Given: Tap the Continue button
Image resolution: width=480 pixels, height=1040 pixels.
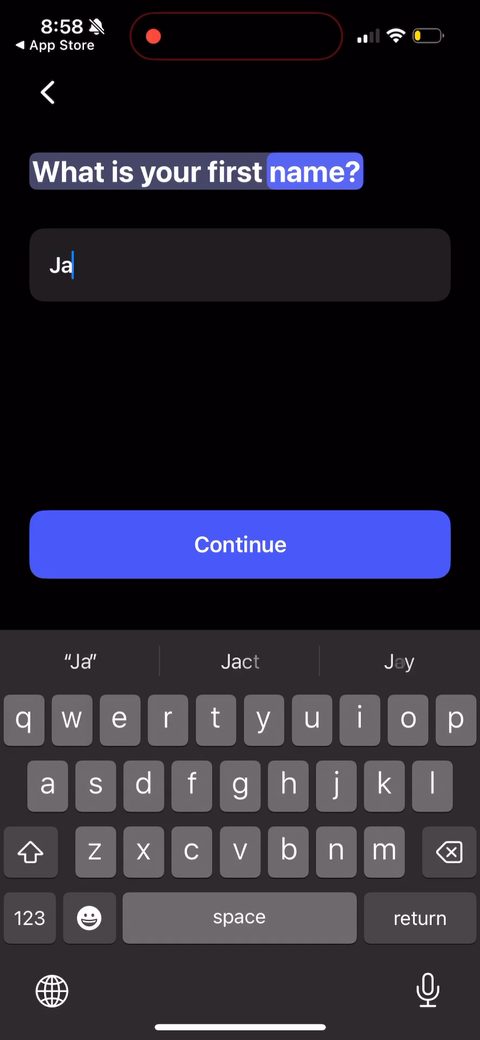Looking at the screenshot, I should coord(240,545).
